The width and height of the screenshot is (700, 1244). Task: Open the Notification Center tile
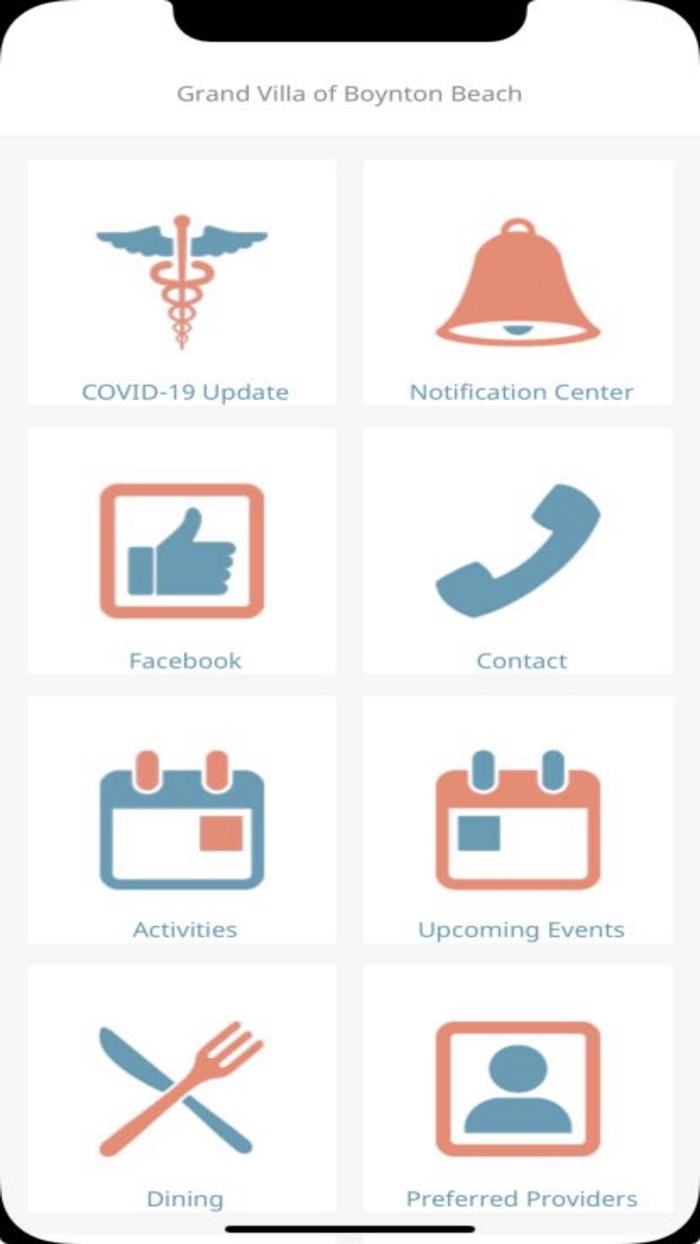click(x=518, y=282)
